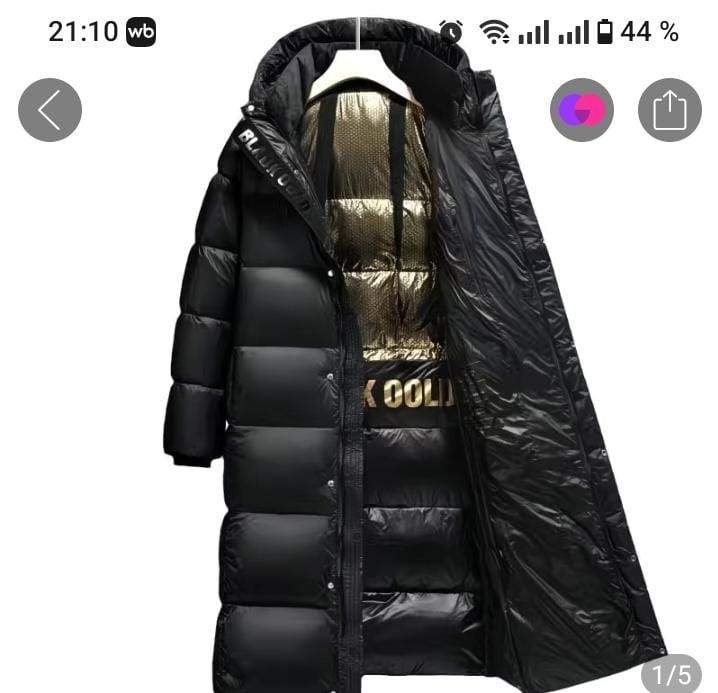Screen dimensions: 718x693
Task: Share this product
Action: click(669, 109)
